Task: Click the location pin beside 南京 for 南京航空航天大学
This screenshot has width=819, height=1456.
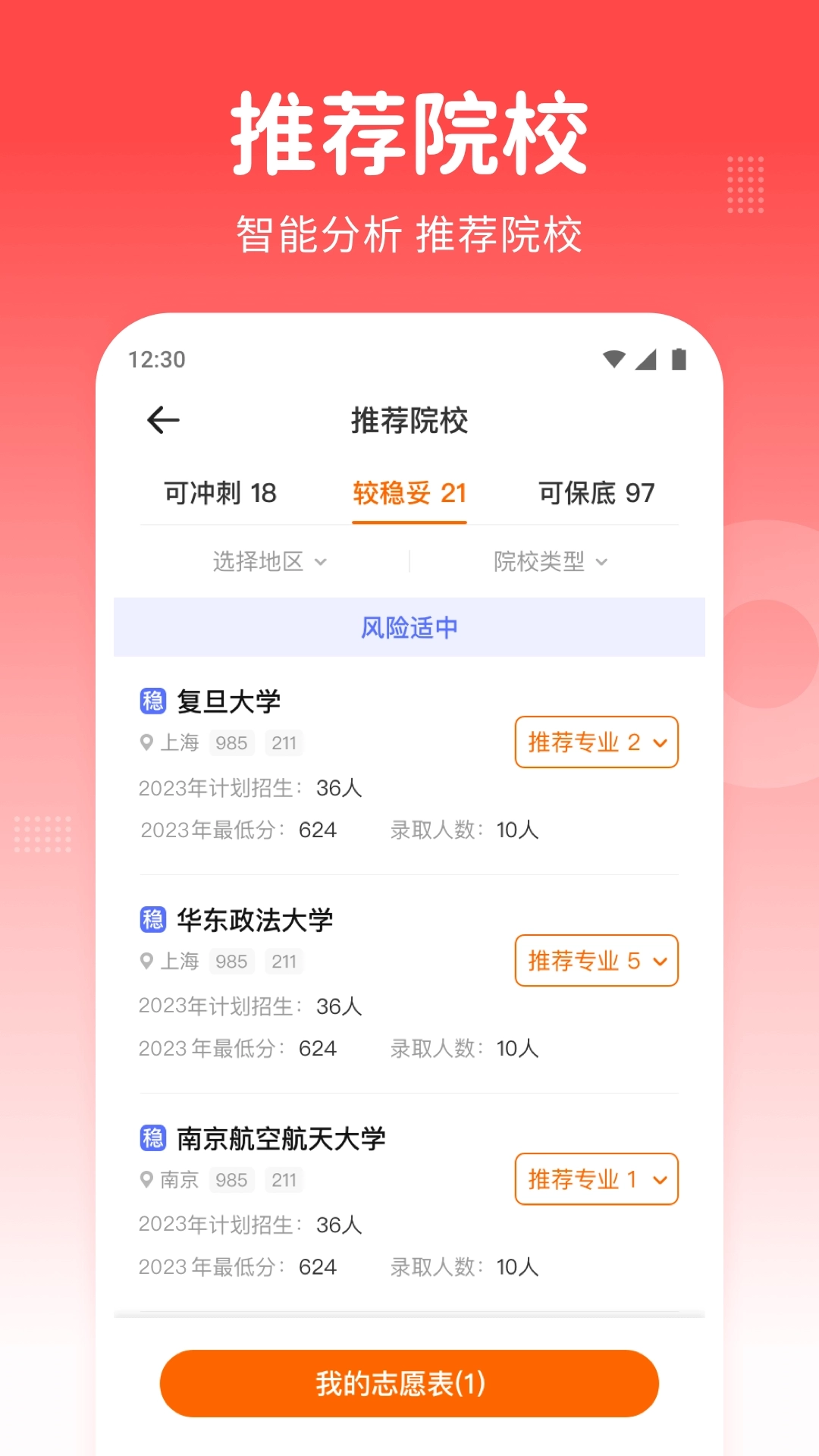Action: coord(146,1180)
